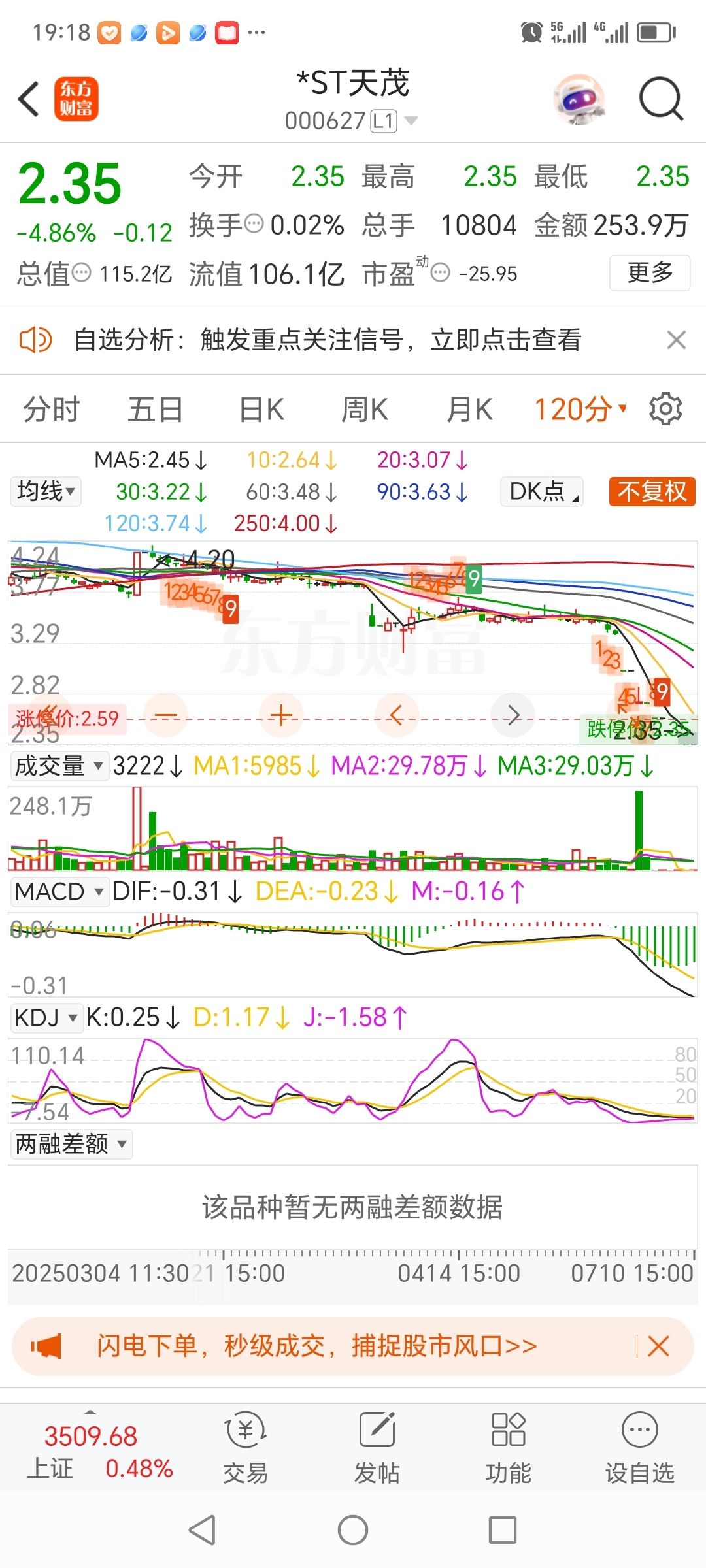This screenshot has width=706, height=1568.
Task: Open the 闪电下单 promotion banner
Action: click(x=317, y=1346)
